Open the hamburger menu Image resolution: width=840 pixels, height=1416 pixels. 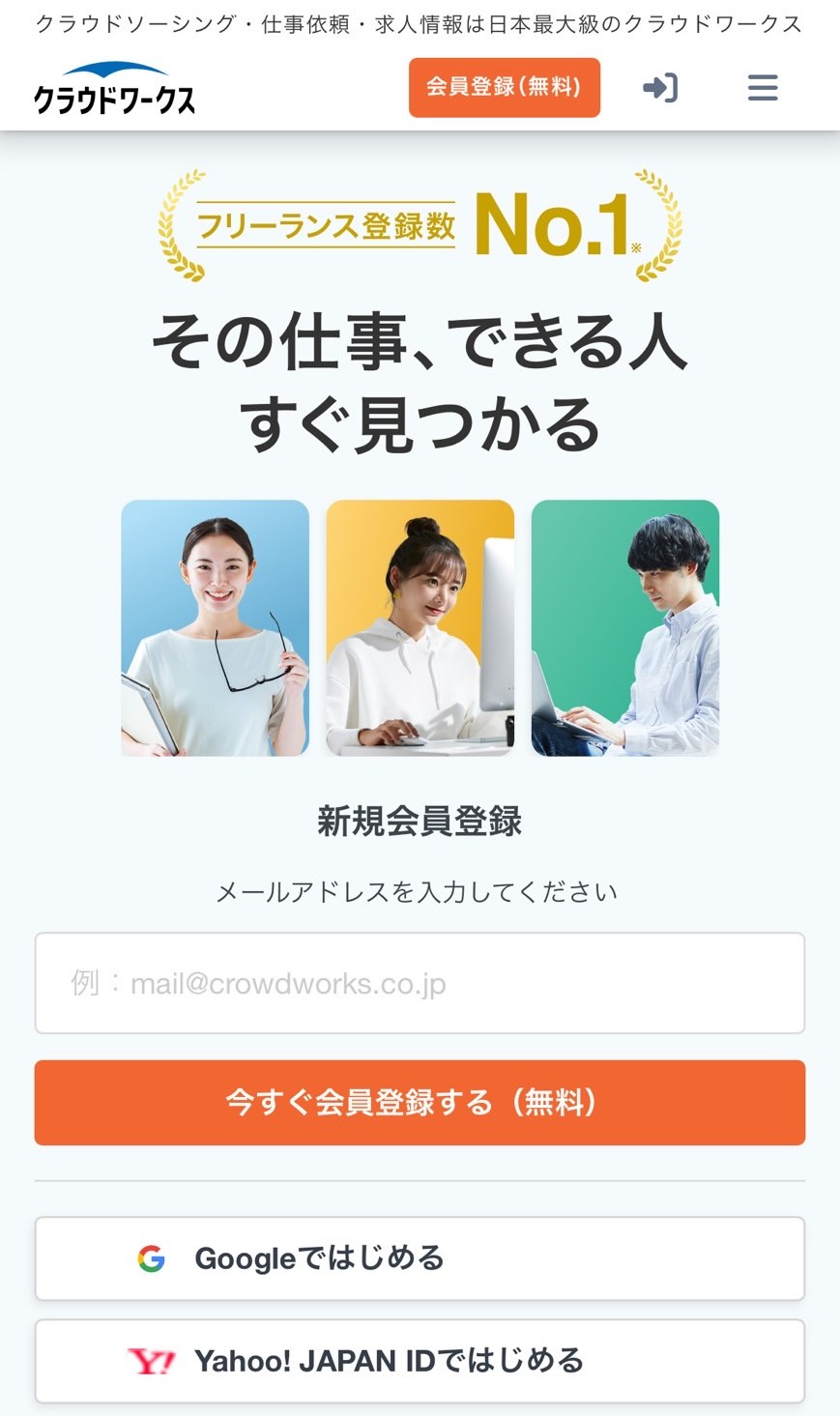pyautogui.click(x=762, y=88)
